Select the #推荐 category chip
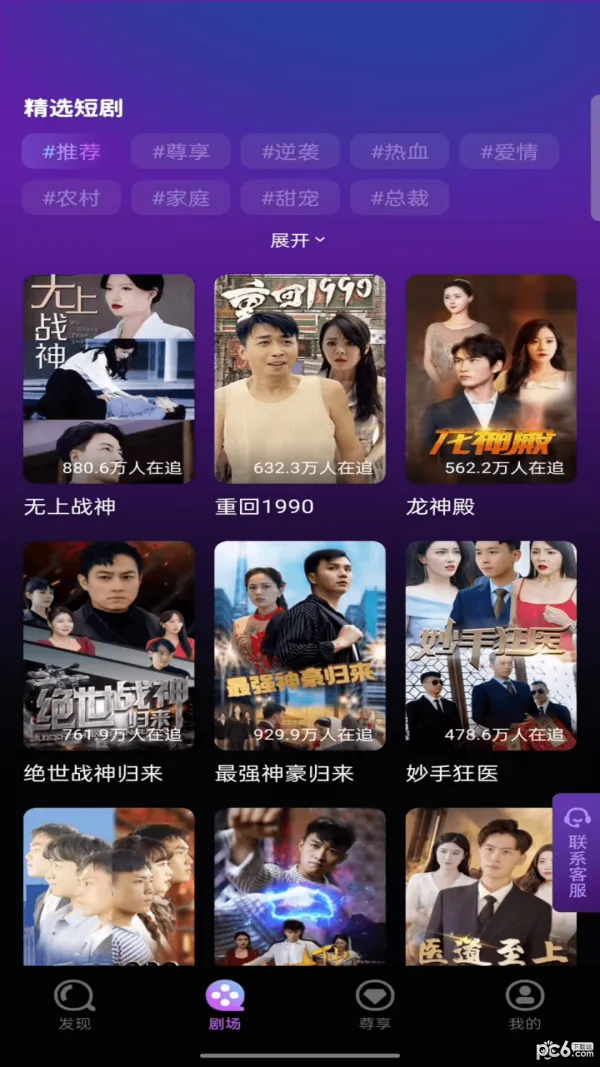Screen dimensions: 600x1067 click(x=71, y=152)
